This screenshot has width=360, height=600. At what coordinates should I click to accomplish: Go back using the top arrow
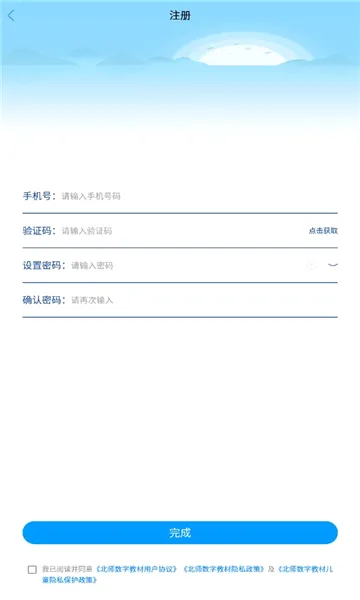pos(11,16)
